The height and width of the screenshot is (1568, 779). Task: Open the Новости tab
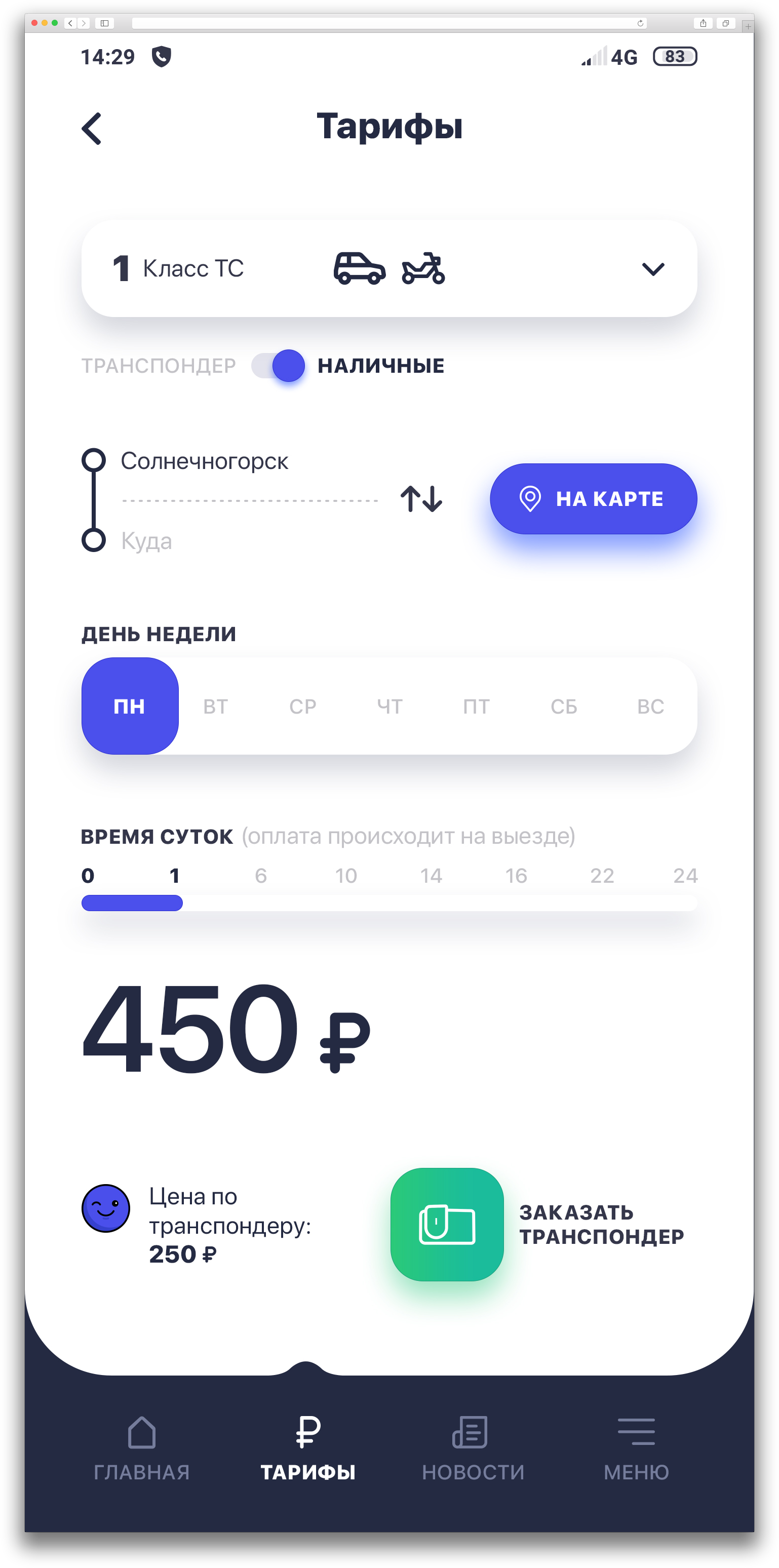[473, 1449]
